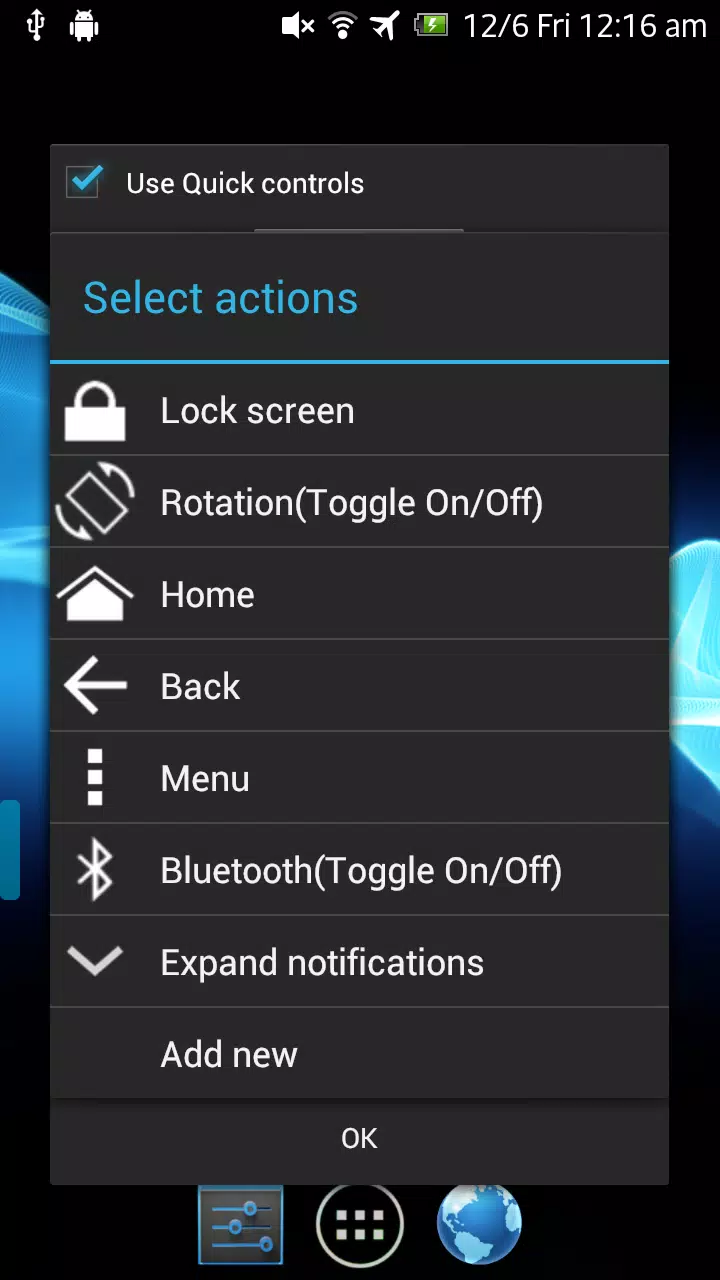This screenshot has width=720, height=1280.
Task: Confirm the dialog with OK
Action: [x=359, y=1138]
